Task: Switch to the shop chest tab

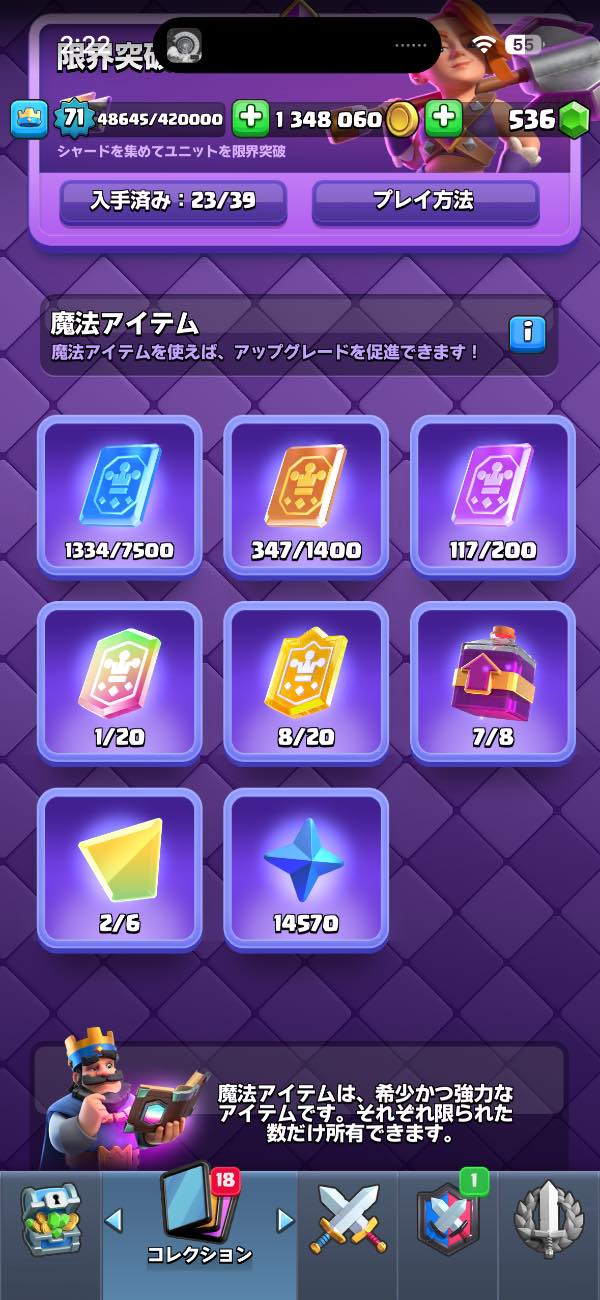Action: pyautogui.click(x=50, y=1222)
